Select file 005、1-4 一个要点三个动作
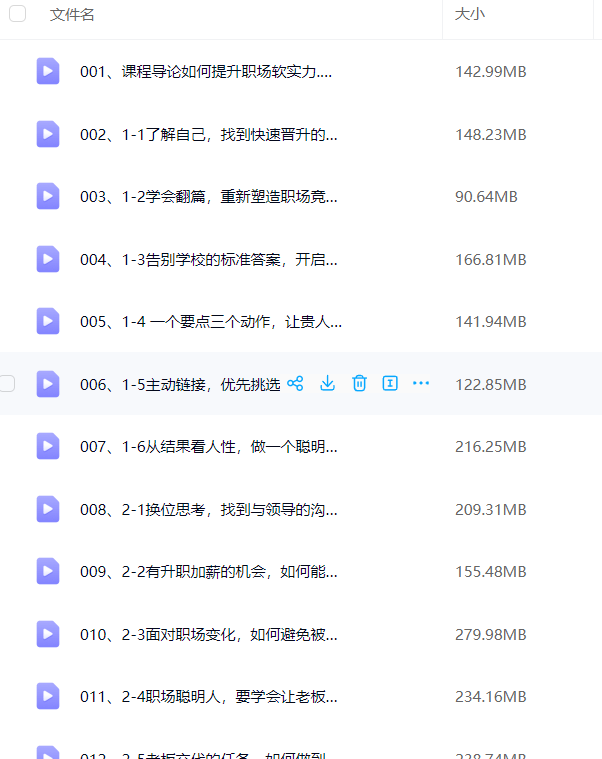602x759 pixels. 210,322
